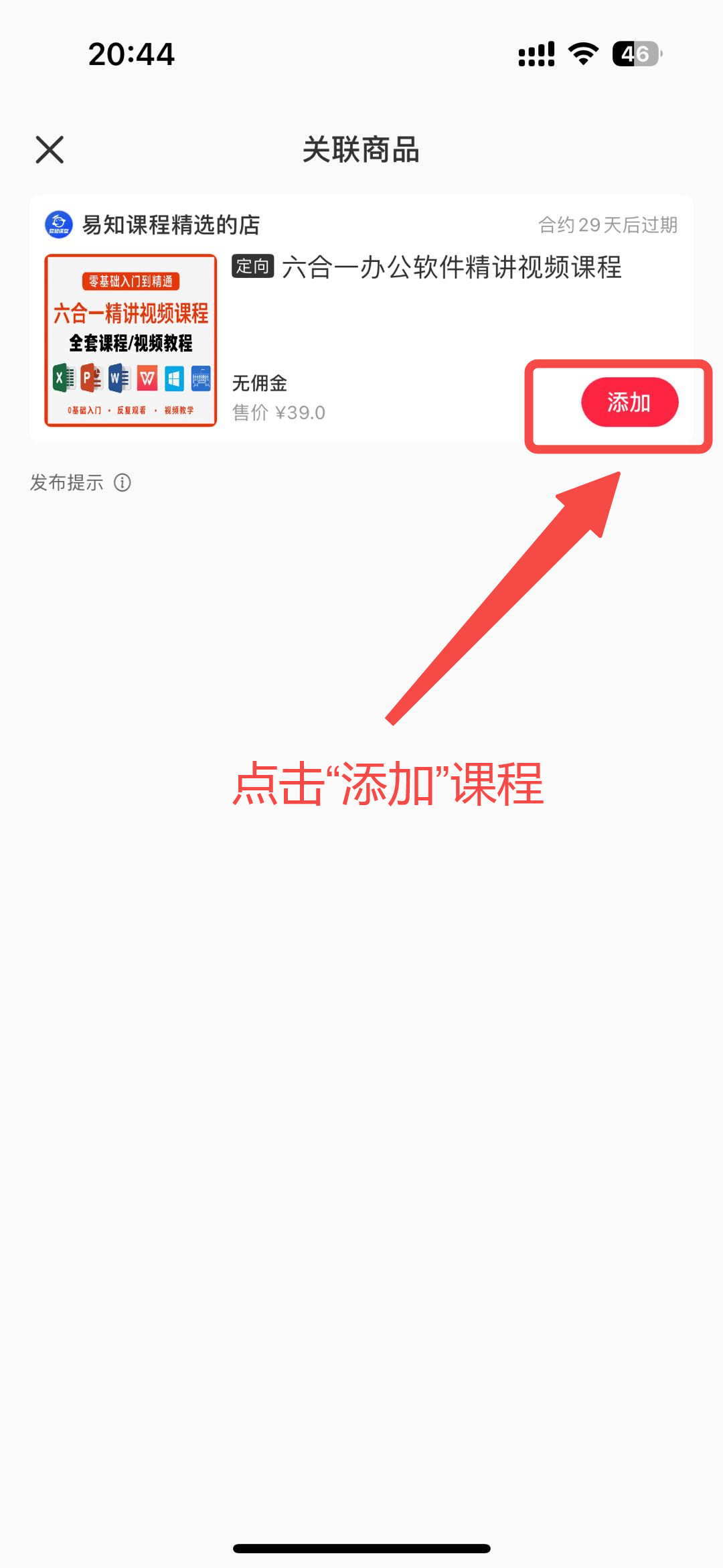Viewport: 723px width, 1568px height.
Task: Tap 添加 to add the course
Action: click(629, 403)
